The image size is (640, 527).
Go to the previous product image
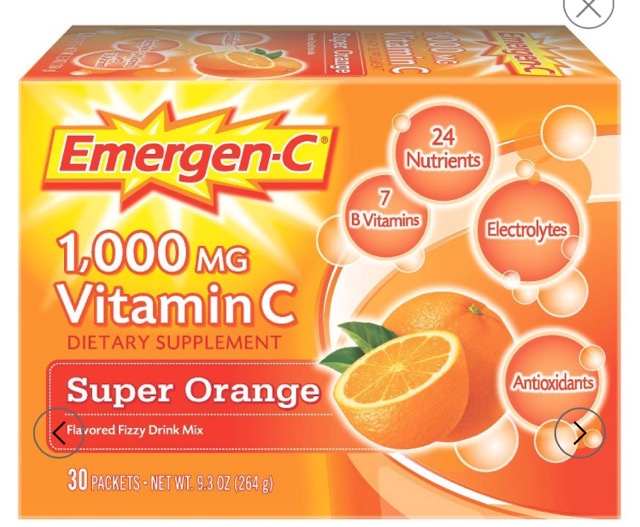(x=58, y=432)
